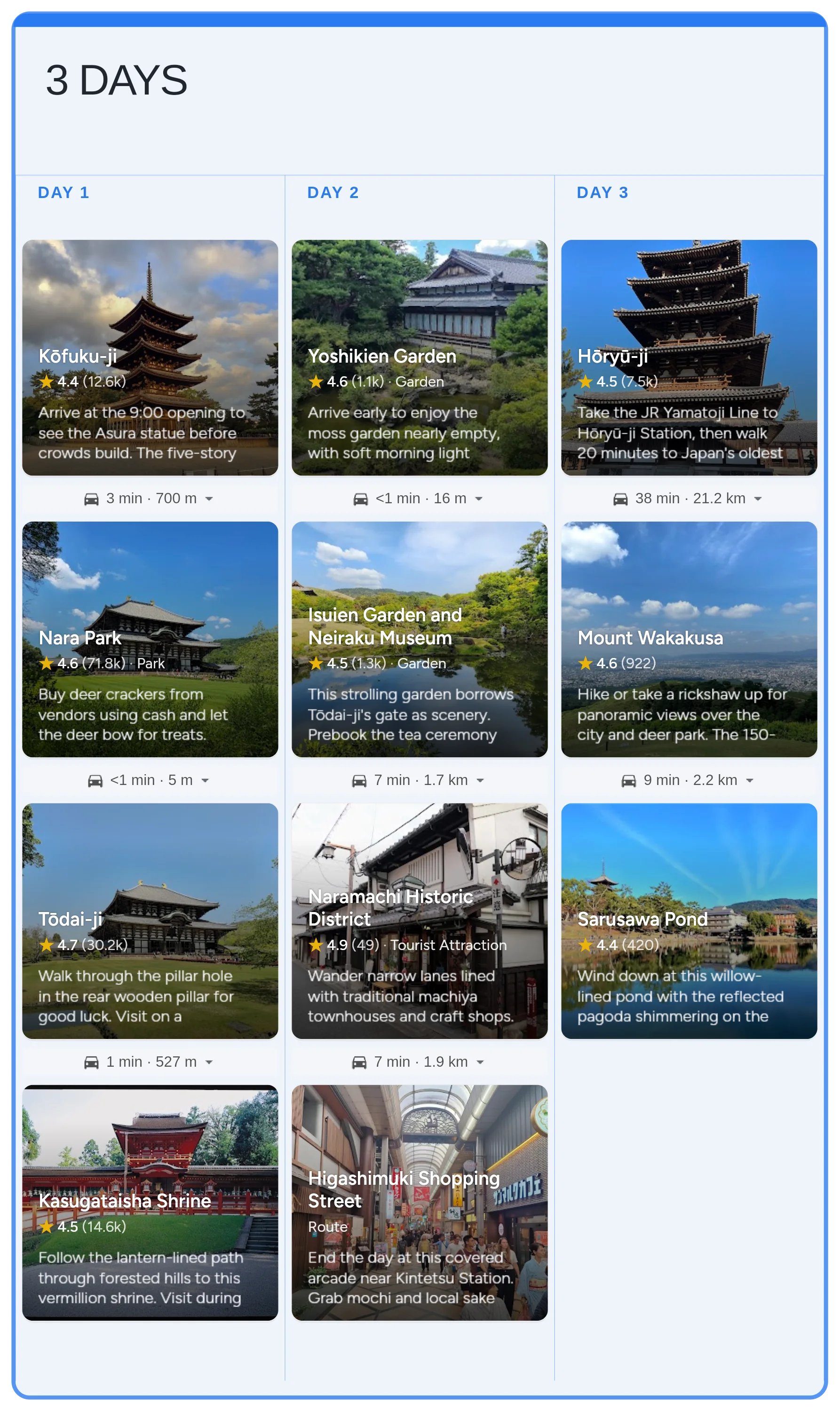Open Isuien Garden and Neiraku Museum card

coord(420,639)
